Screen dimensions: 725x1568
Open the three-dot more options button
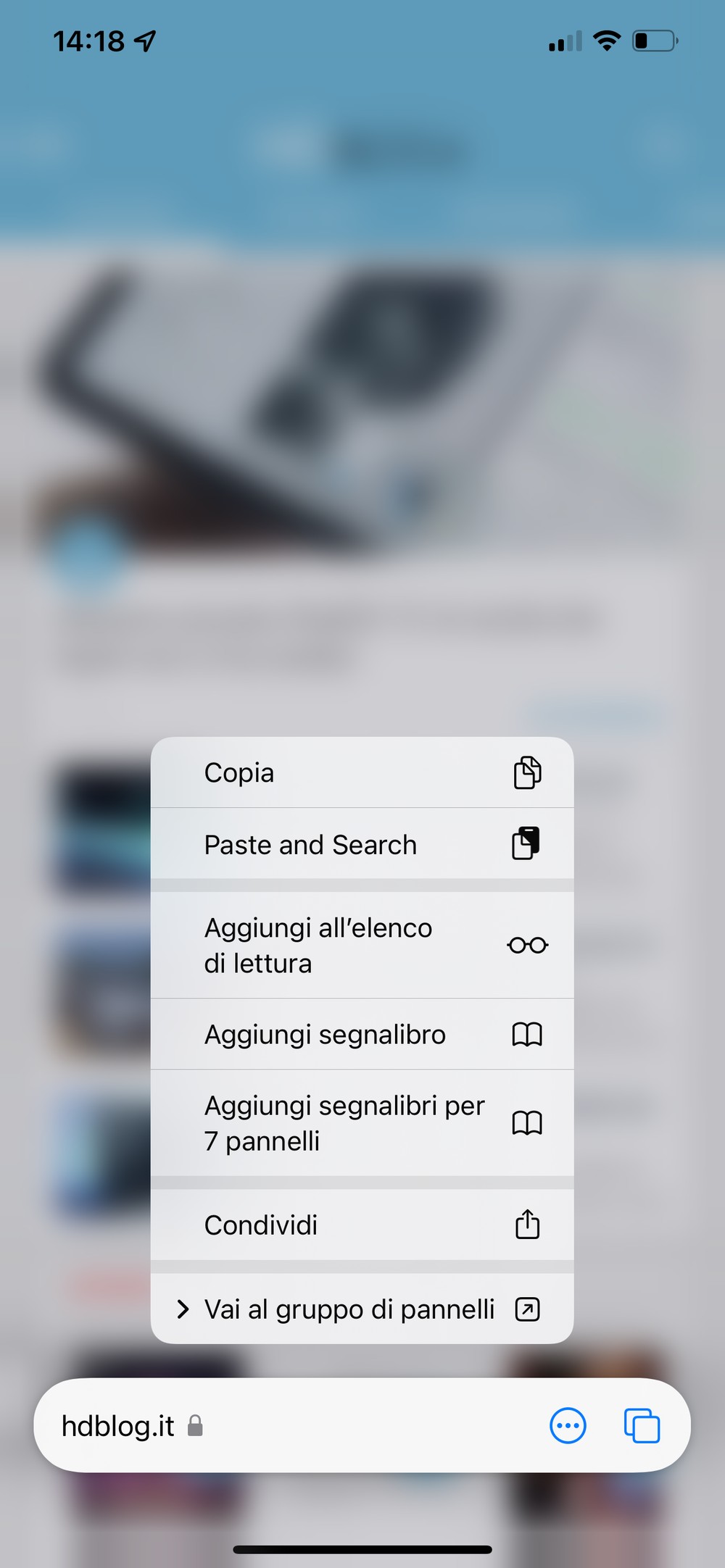[x=568, y=1426]
